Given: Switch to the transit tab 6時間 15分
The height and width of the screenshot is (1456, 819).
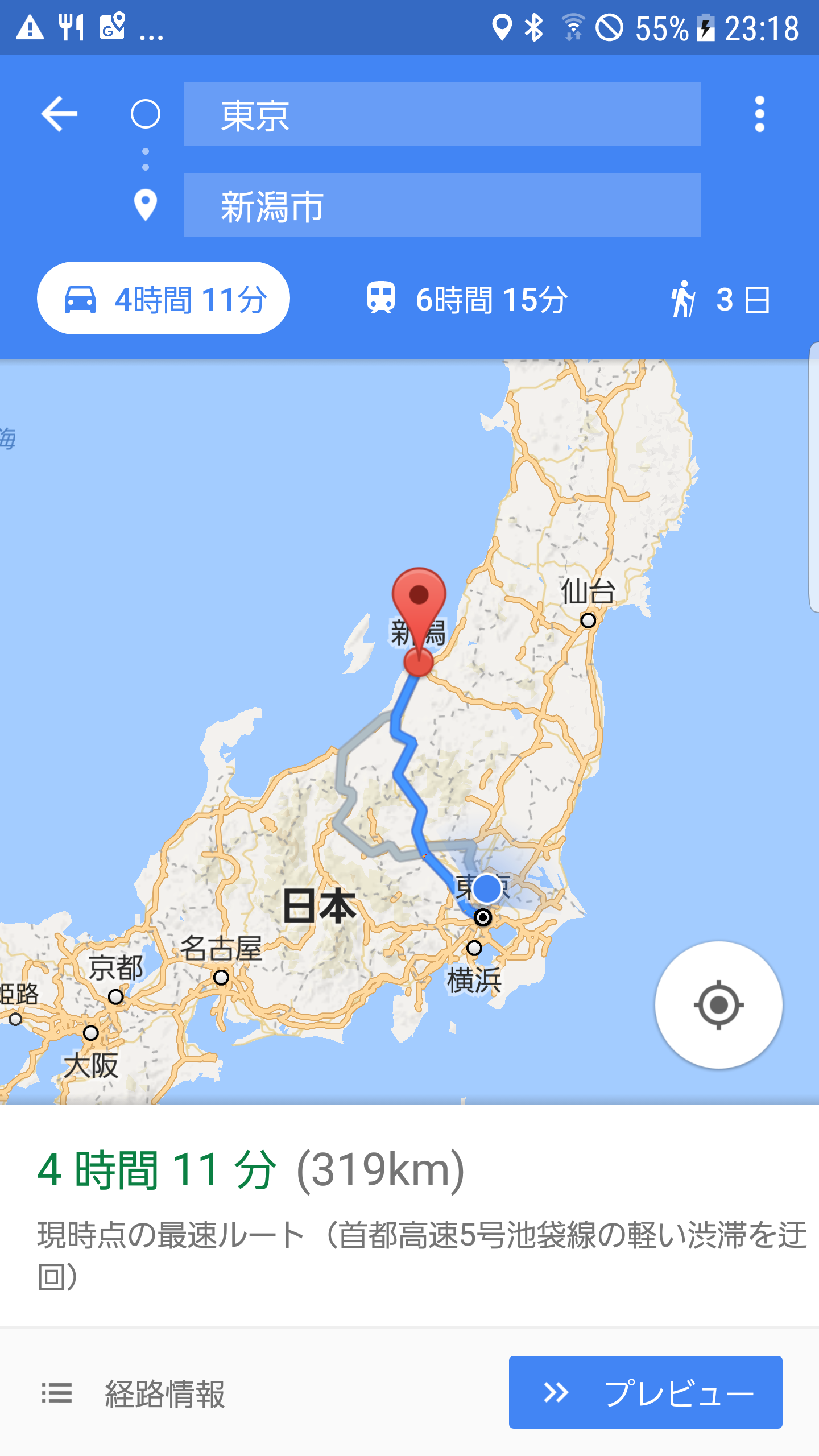Looking at the screenshot, I should click(466, 299).
